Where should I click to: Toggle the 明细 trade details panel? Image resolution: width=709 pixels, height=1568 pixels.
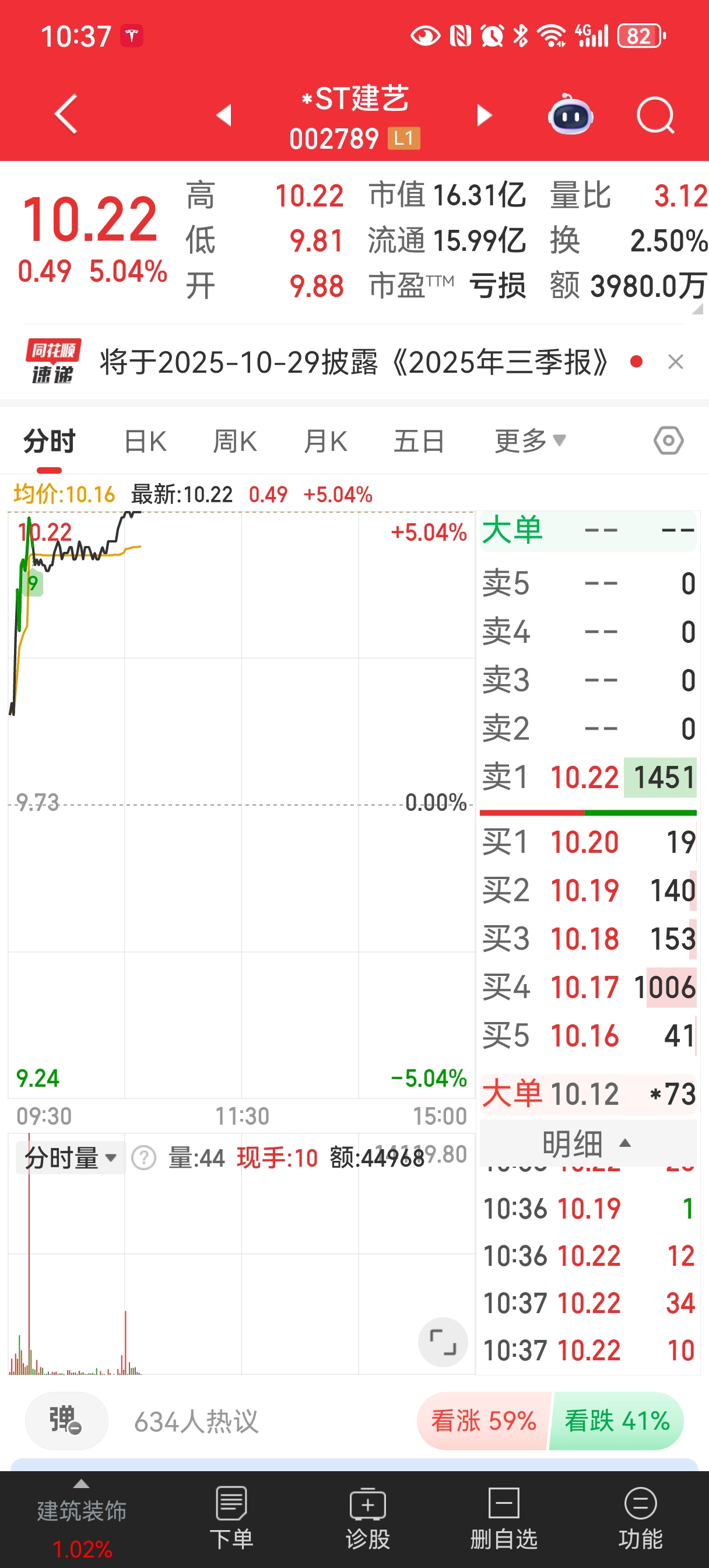point(587,1144)
